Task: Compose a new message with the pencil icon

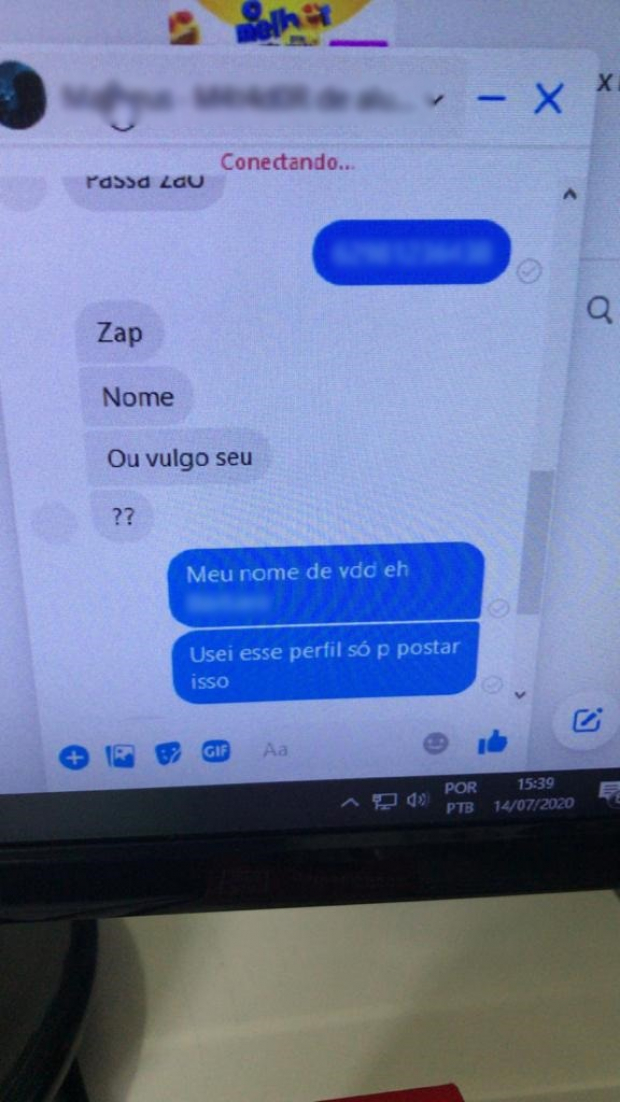Action: click(x=588, y=720)
